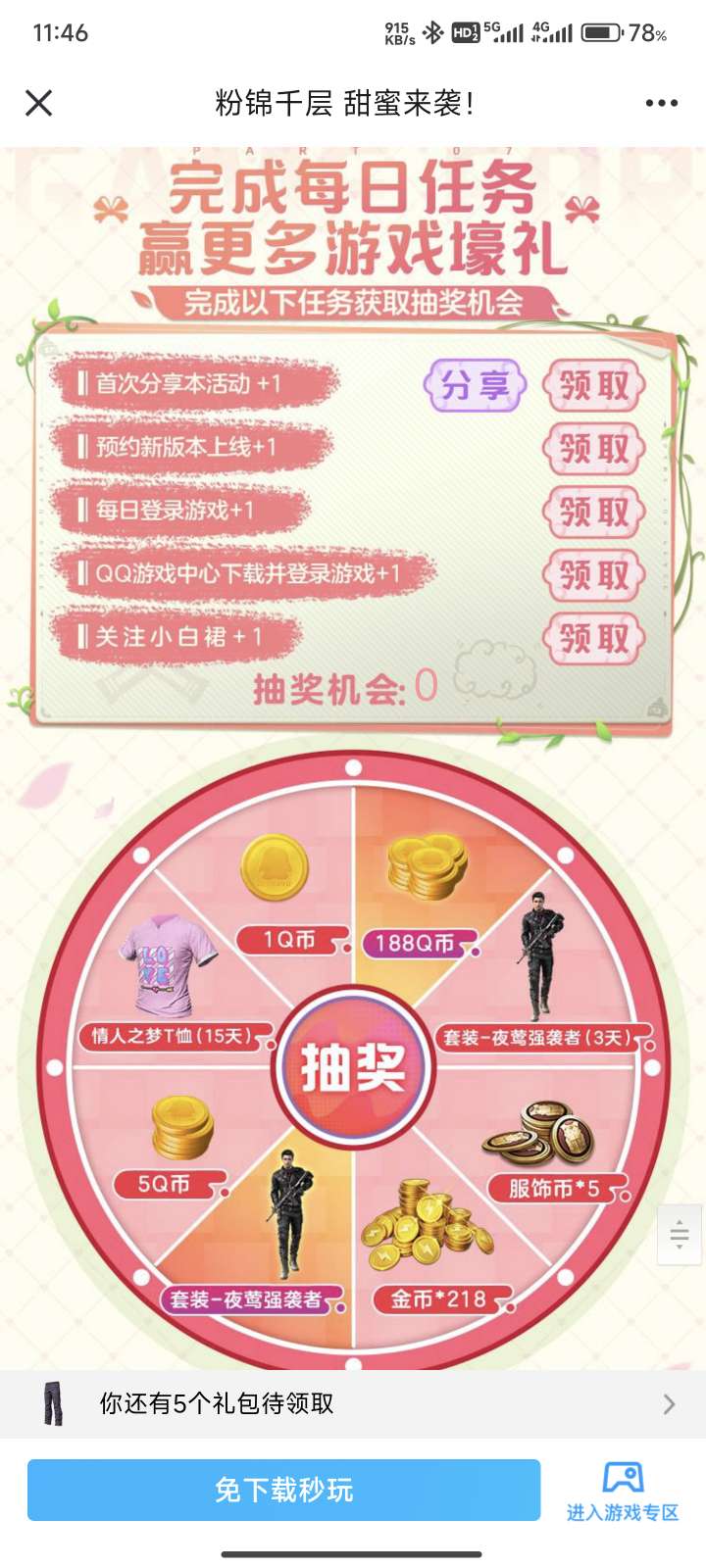Close the page with the X icon
This screenshot has height=1568, width=706.
click(x=39, y=103)
